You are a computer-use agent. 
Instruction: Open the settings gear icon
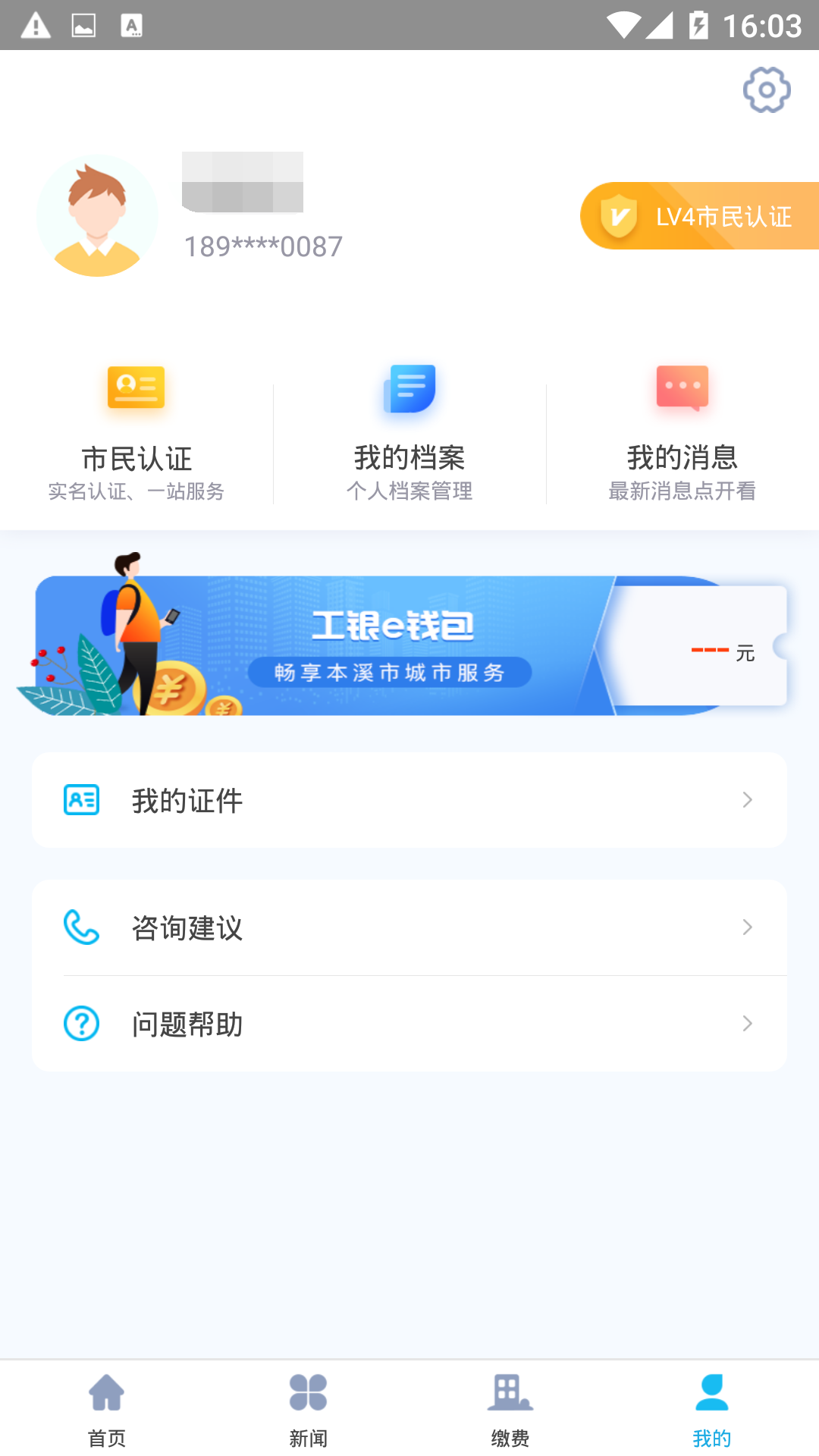(x=767, y=89)
